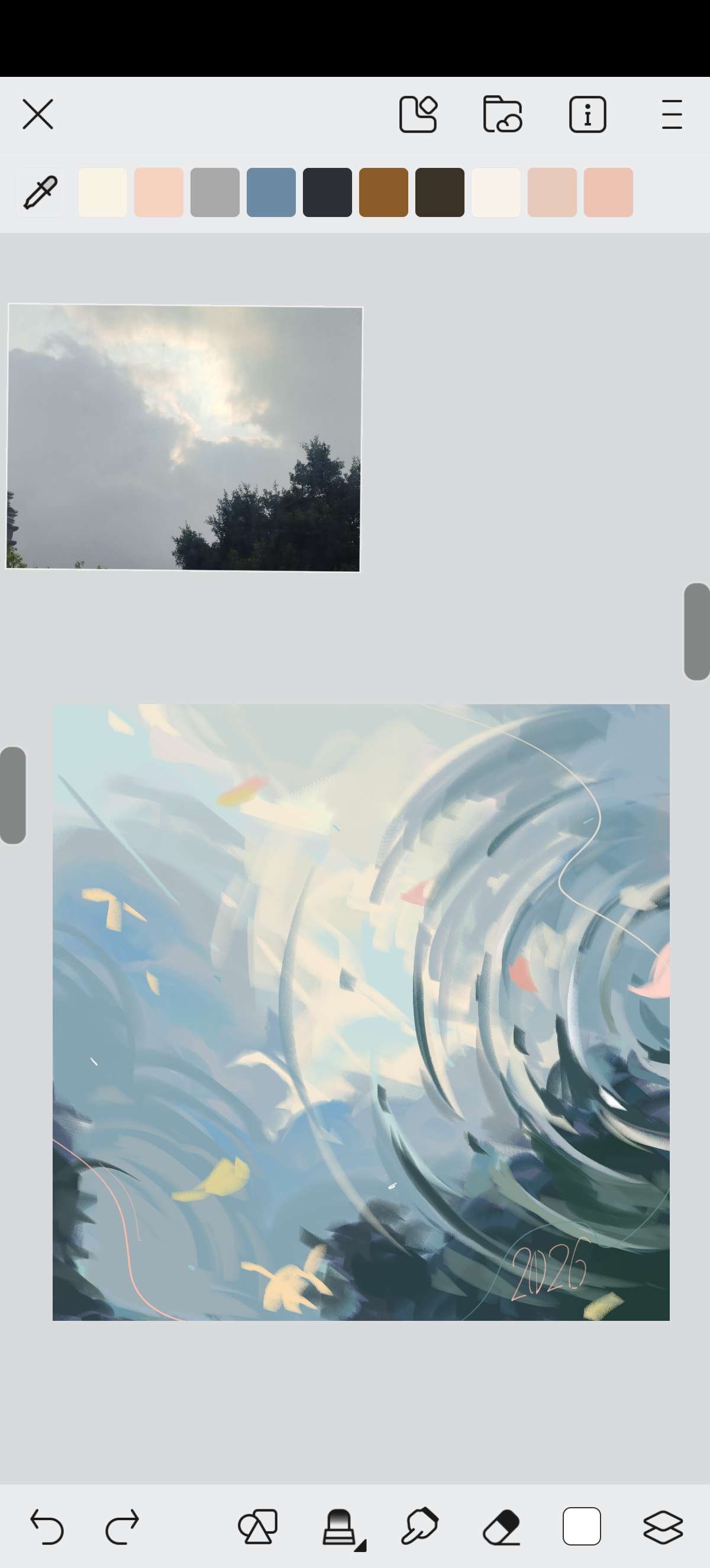710x1568 pixels.
Task: Switch to the eraser tool
Action: 501,1527
